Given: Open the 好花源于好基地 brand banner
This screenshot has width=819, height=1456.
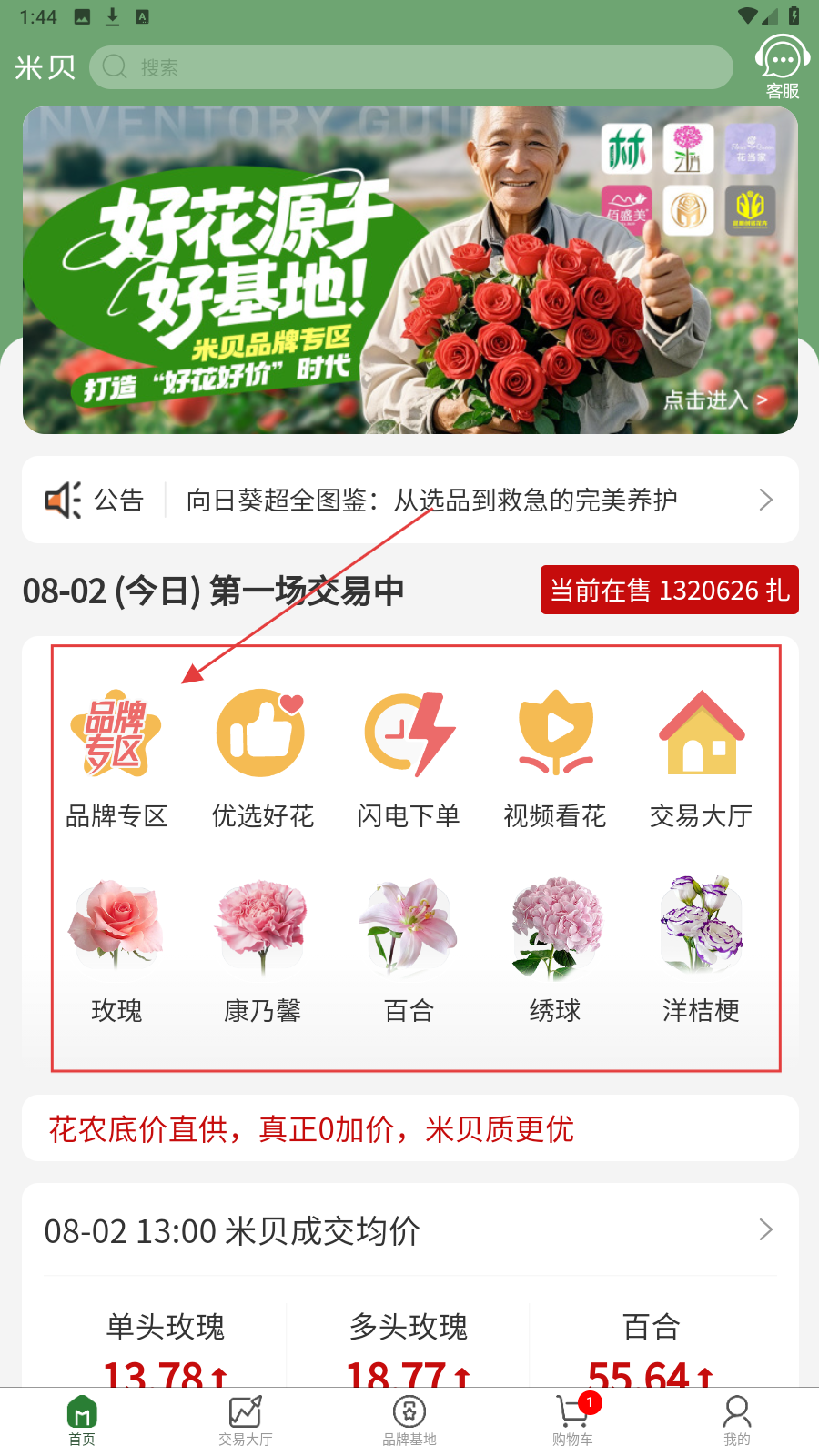Looking at the screenshot, I should pos(409,270).
